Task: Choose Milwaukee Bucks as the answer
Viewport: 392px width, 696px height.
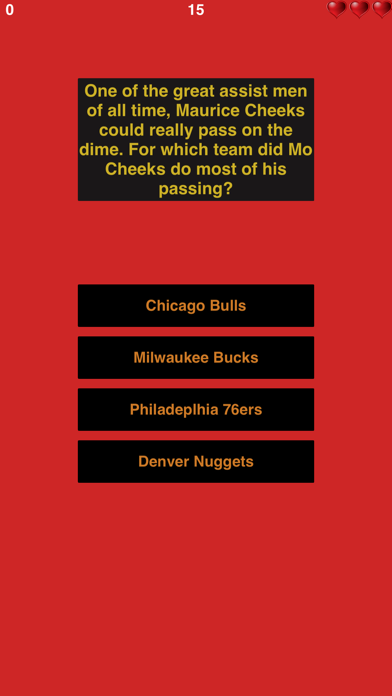Action: [196, 357]
